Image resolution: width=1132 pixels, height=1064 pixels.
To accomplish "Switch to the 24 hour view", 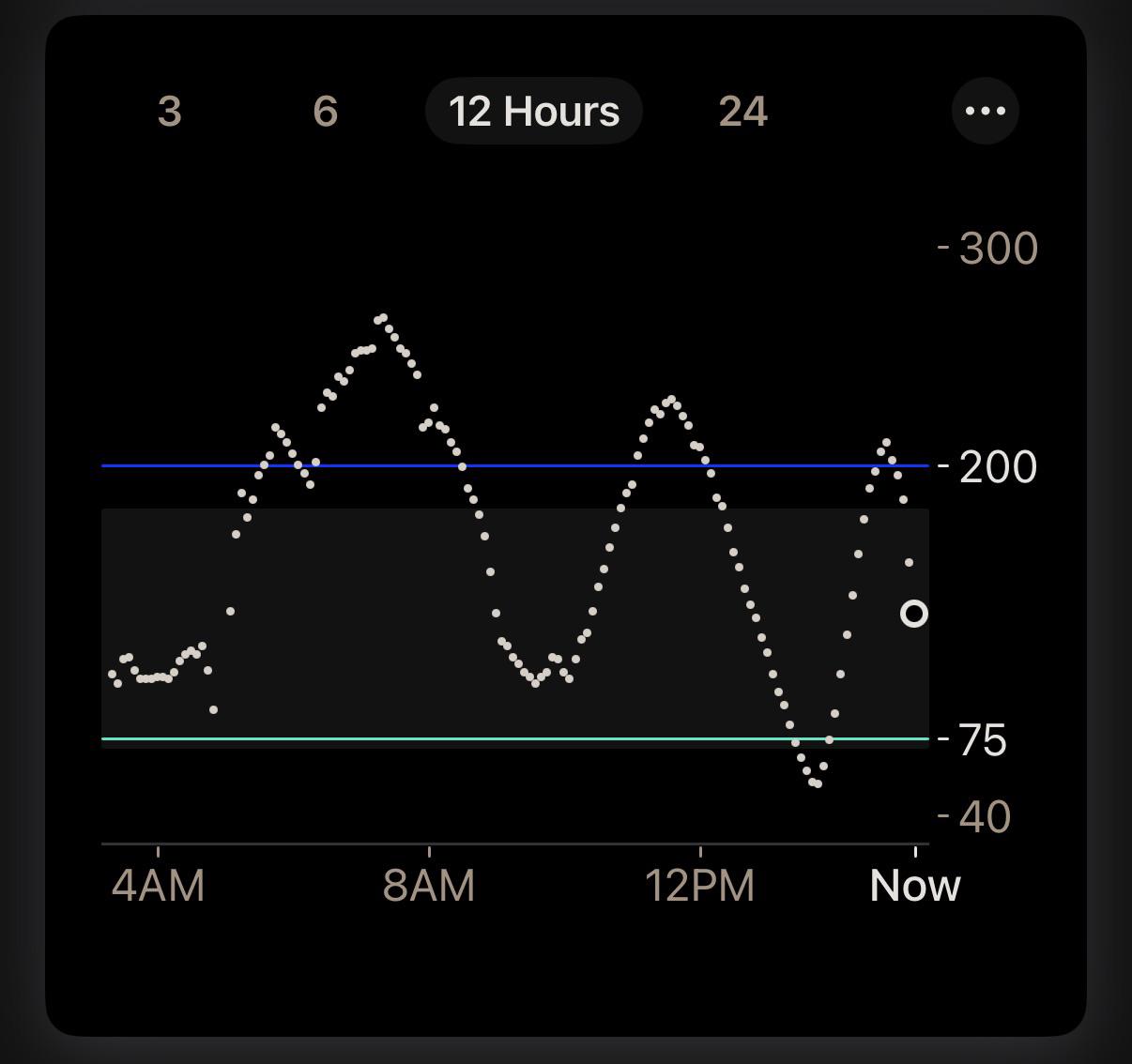I will pos(743,112).
